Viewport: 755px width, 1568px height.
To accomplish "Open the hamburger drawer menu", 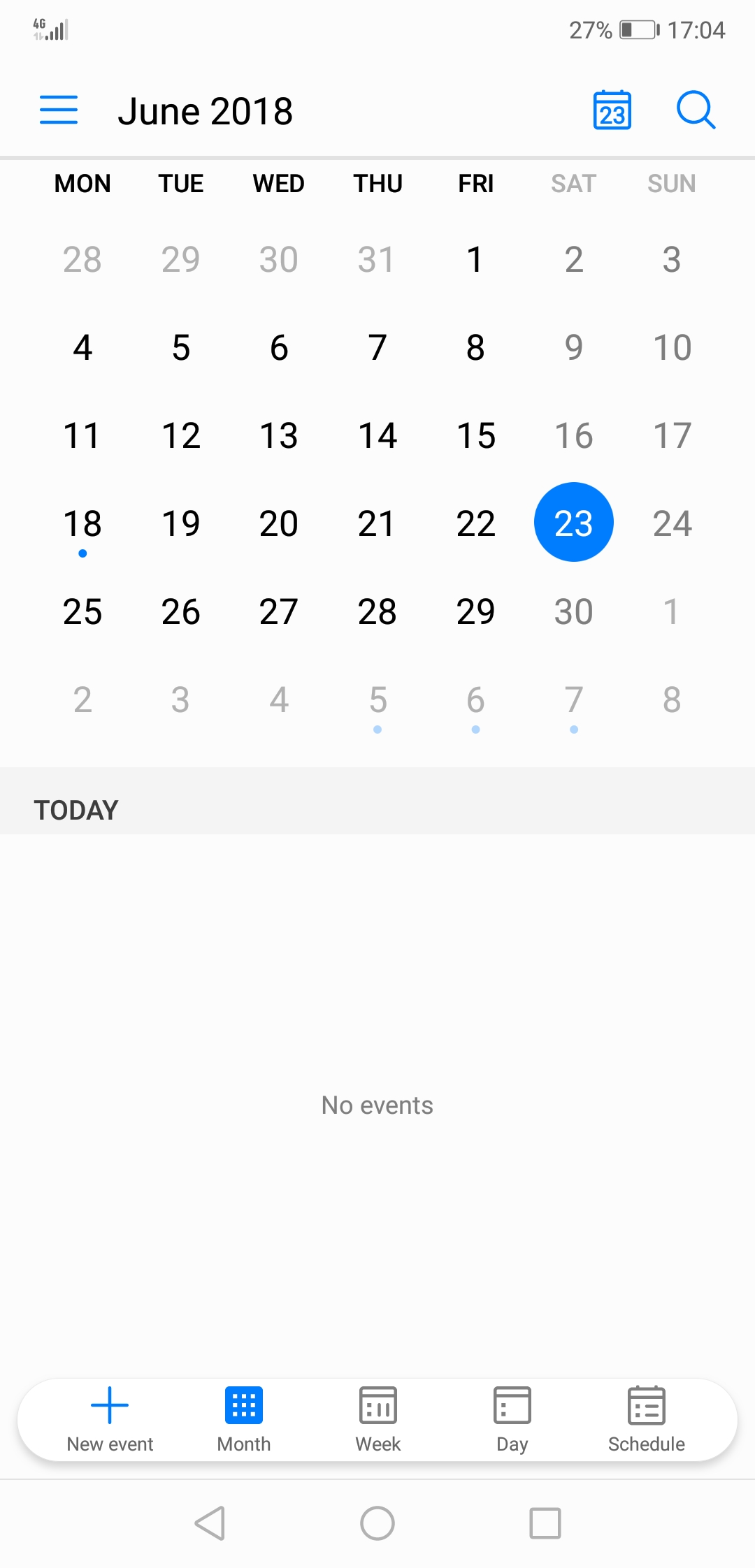I will click(59, 110).
